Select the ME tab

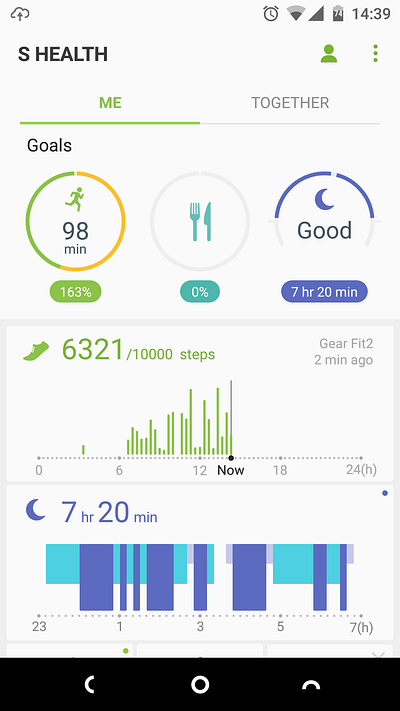tap(110, 103)
